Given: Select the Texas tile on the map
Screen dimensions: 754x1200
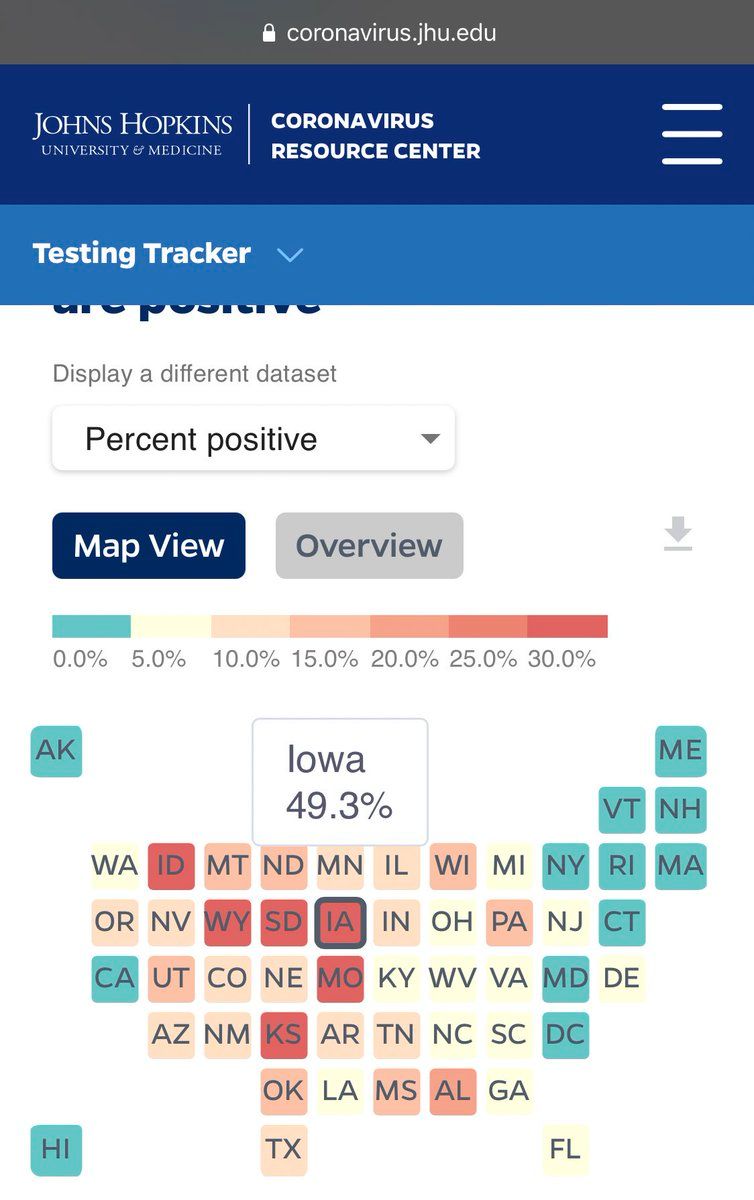Looking at the screenshot, I should point(284,1149).
